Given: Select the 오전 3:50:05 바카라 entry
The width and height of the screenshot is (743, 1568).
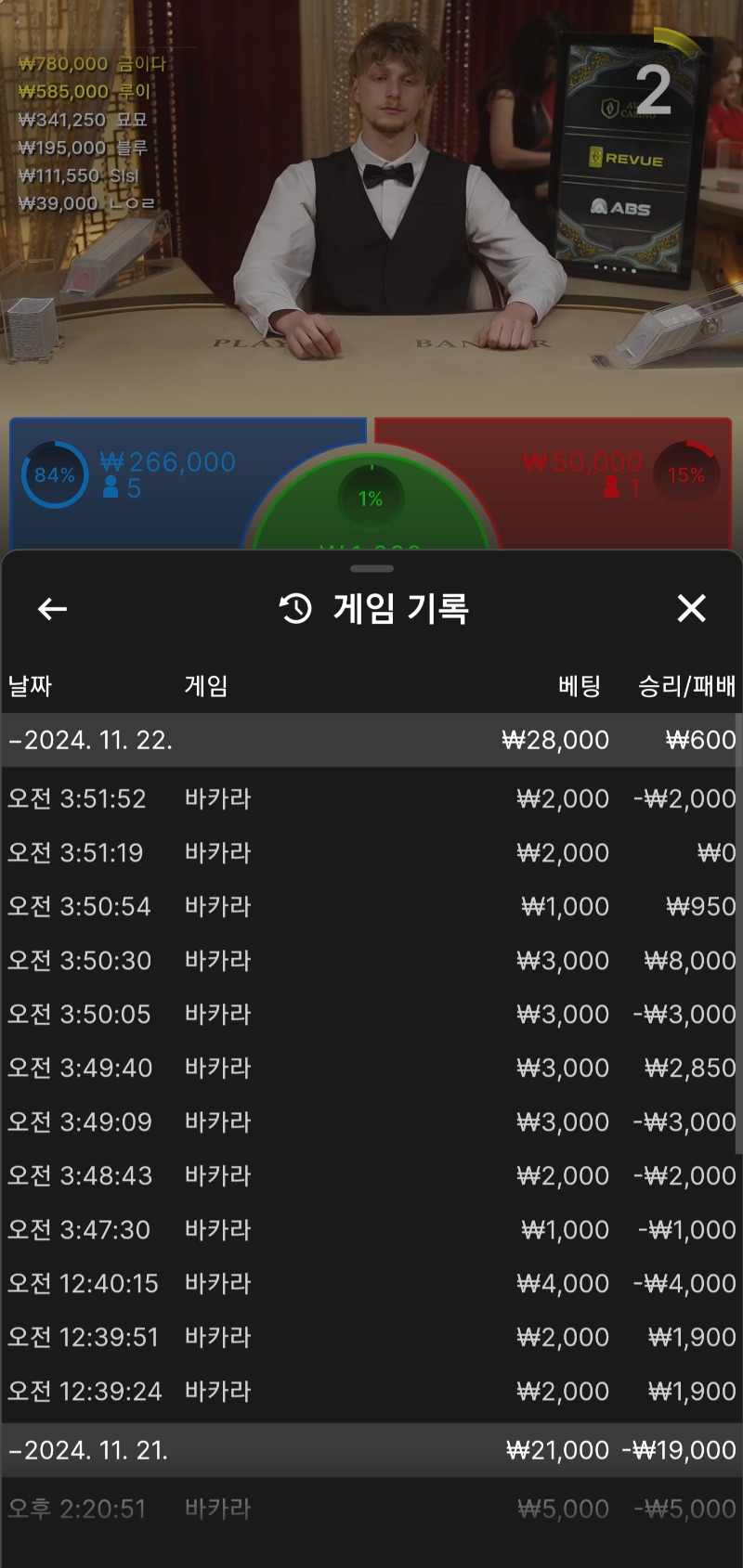Looking at the screenshot, I should [371, 1014].
